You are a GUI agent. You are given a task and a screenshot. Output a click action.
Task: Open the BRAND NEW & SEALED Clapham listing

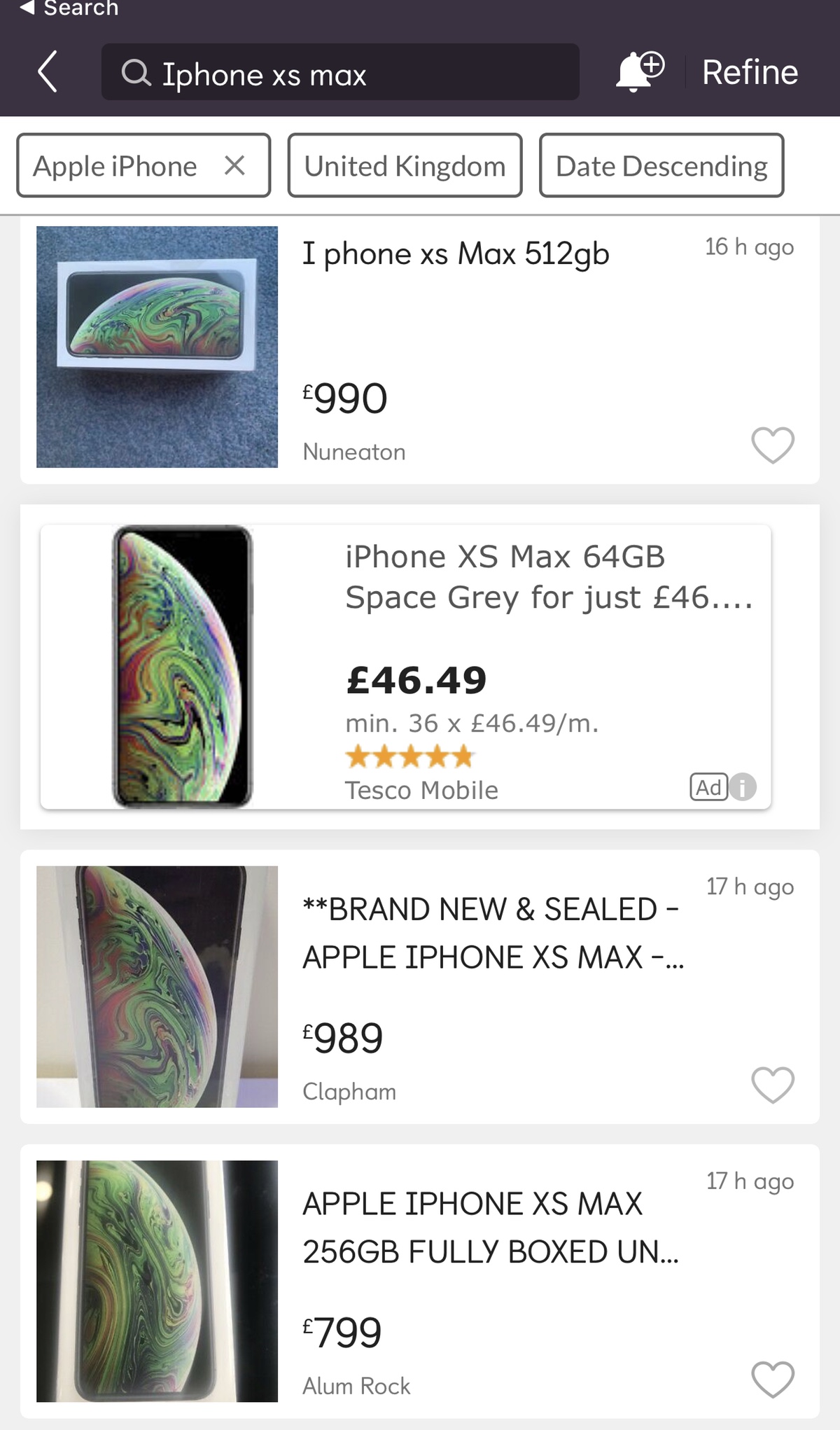click(x=490, y=933)
